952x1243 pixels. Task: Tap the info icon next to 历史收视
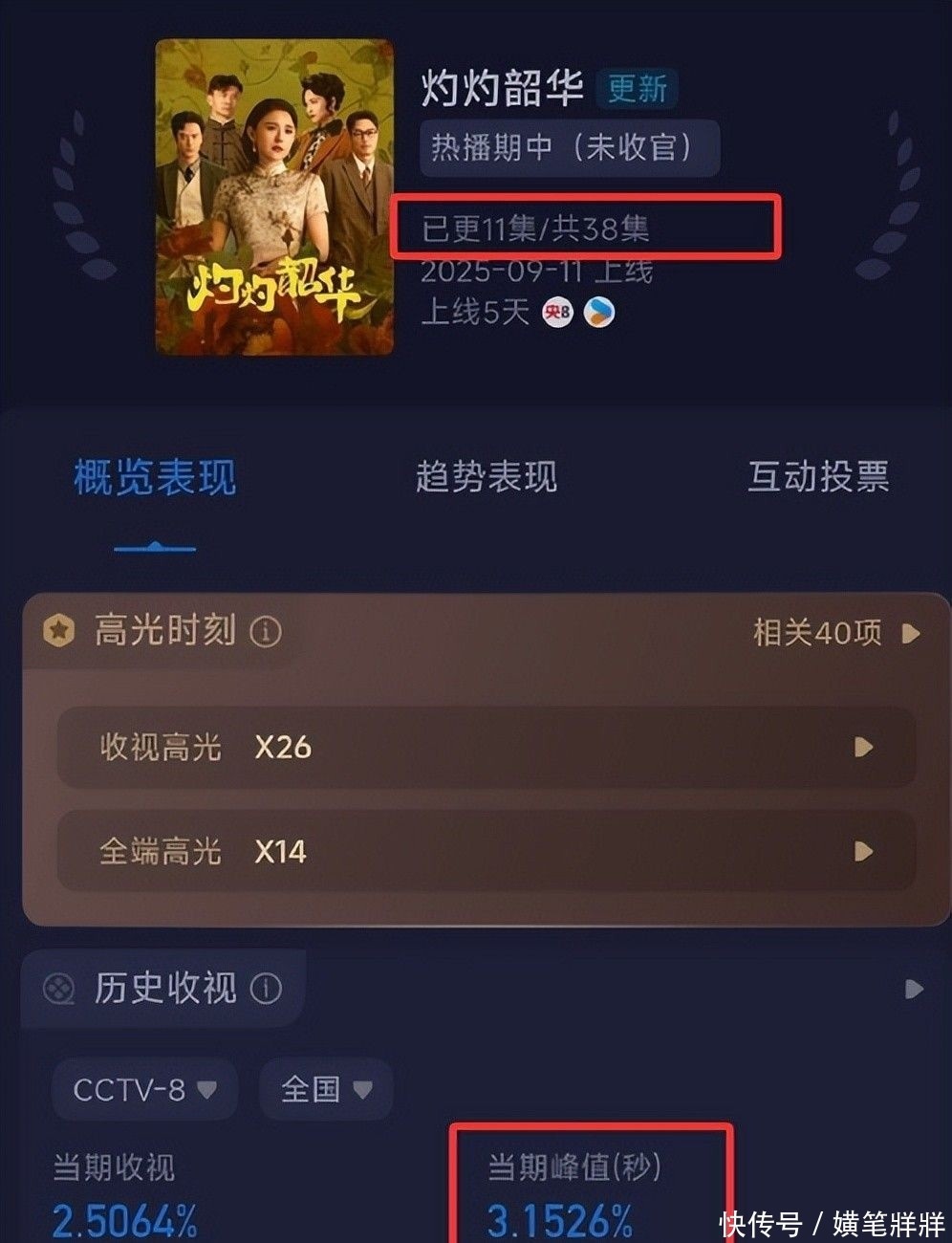(x=266, y=989)
